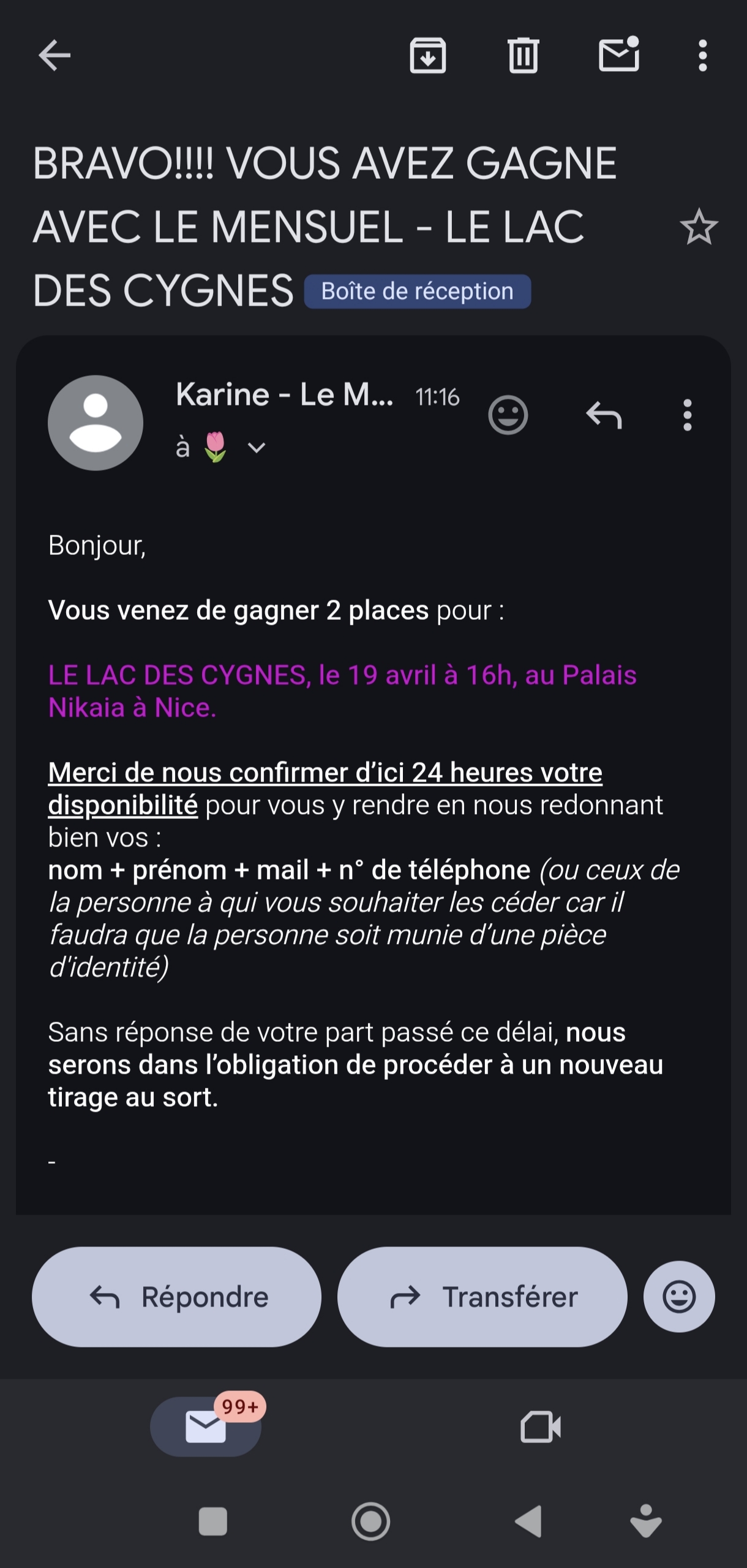Switch to the Mail tab
The width and height of the screenshot is (747, 1568).
point(206,1427)
